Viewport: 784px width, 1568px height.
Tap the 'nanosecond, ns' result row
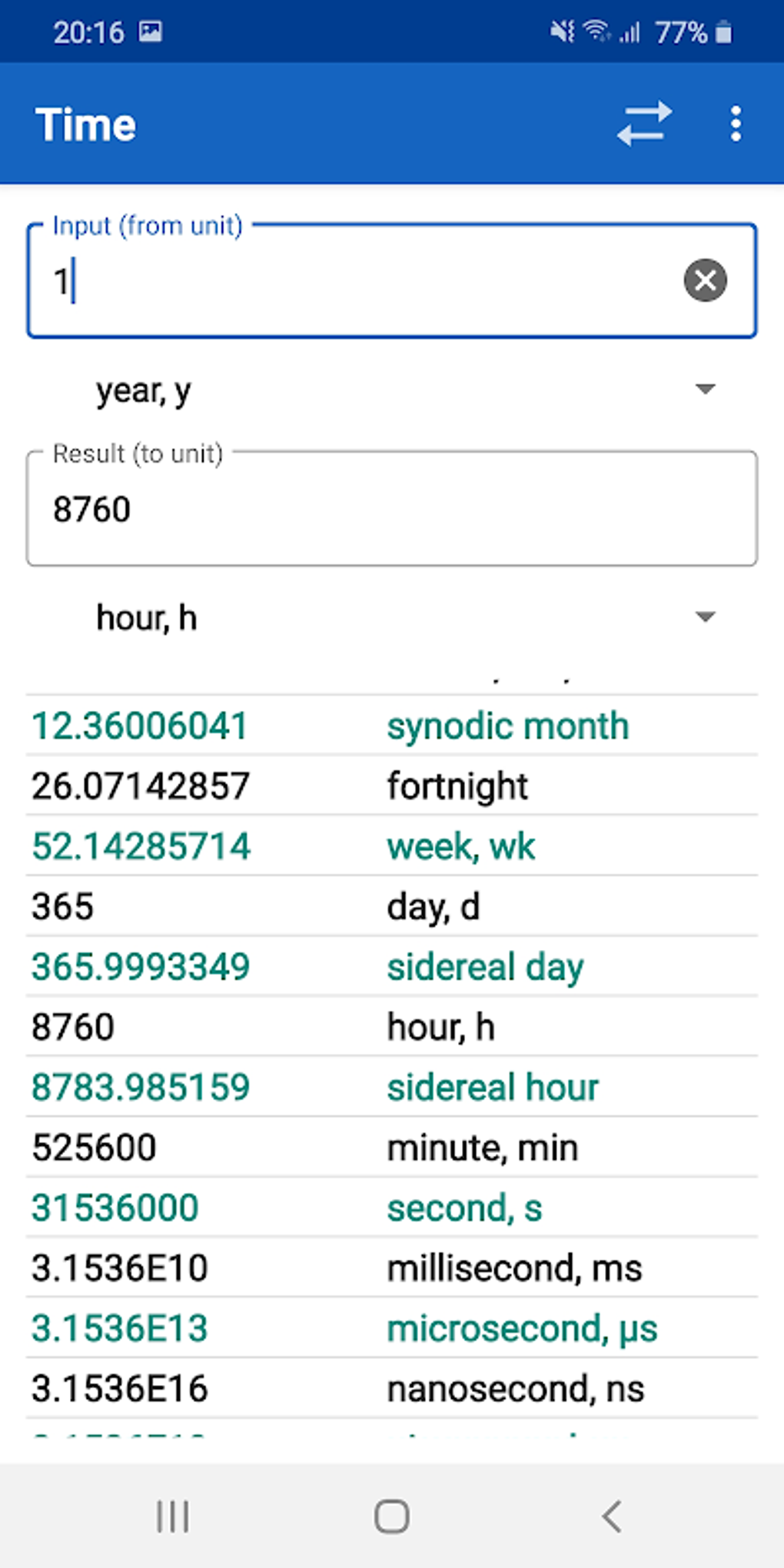tap(392, 1387)
